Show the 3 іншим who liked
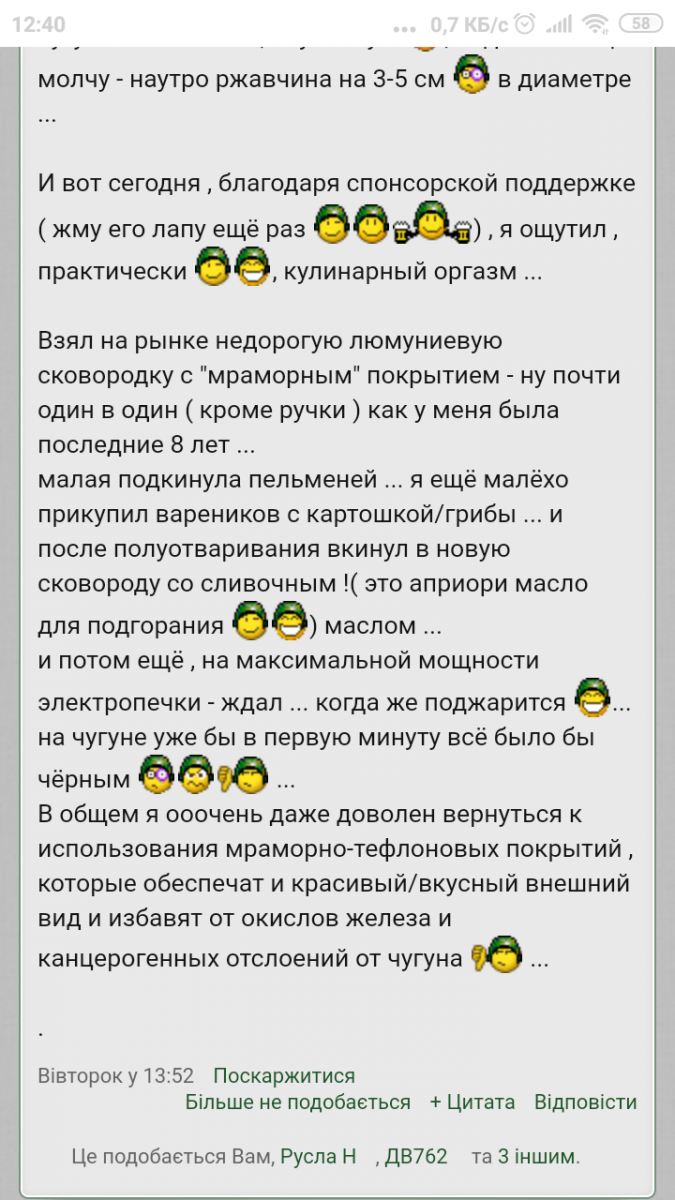The image size is (675, 1200). pyautogui.click(x=536, y=1157)
